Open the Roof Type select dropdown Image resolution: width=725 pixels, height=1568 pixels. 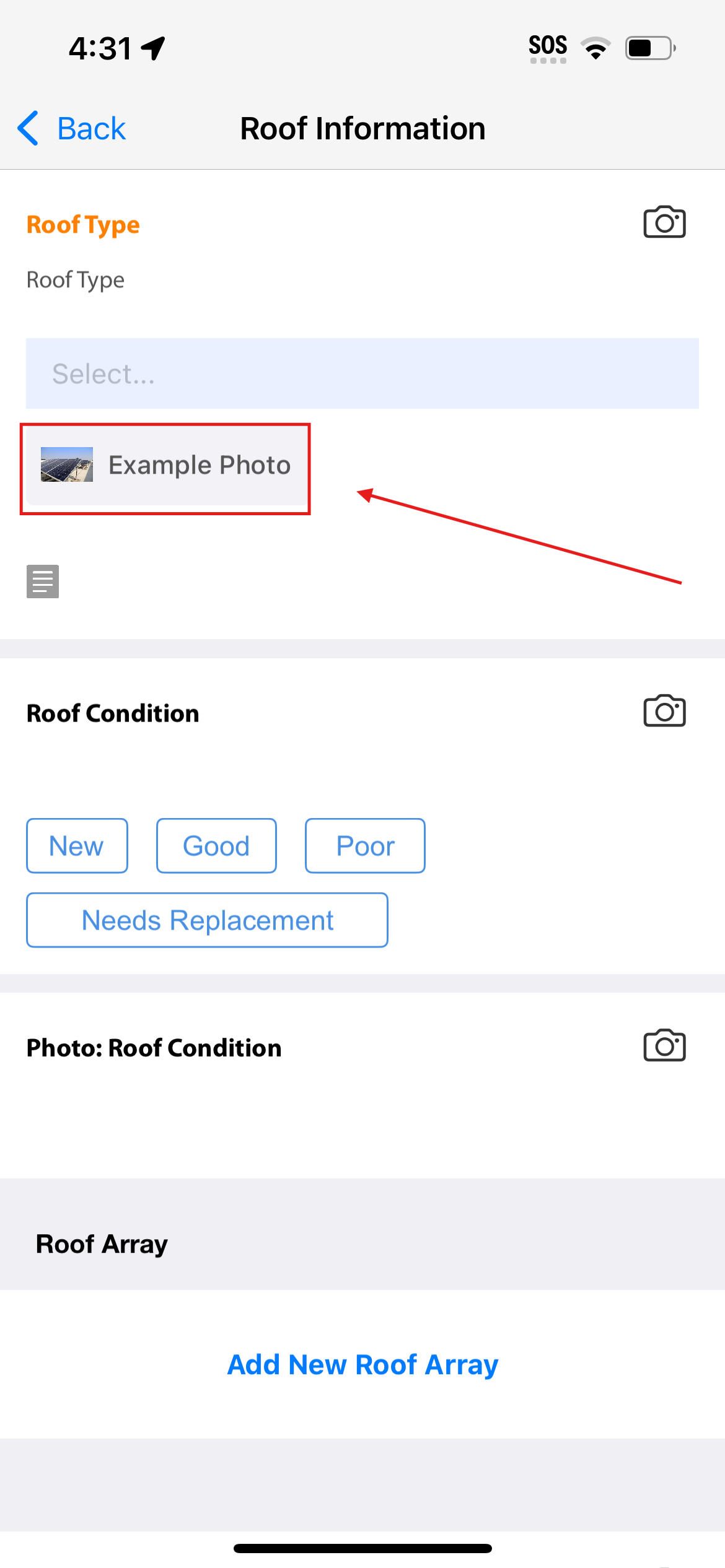tap(362, 373)
